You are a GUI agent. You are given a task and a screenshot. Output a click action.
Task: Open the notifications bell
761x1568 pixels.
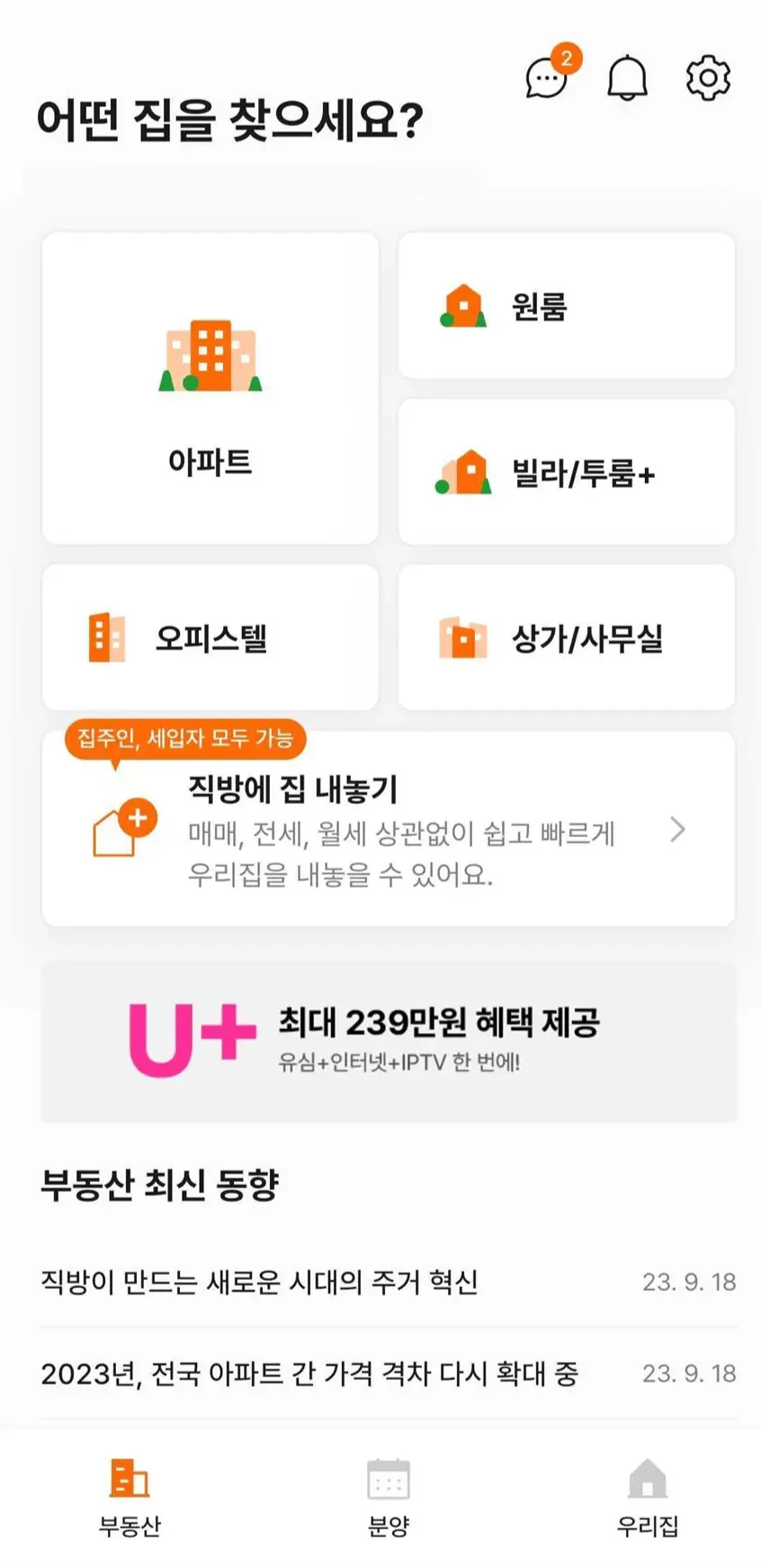[627, 78]
